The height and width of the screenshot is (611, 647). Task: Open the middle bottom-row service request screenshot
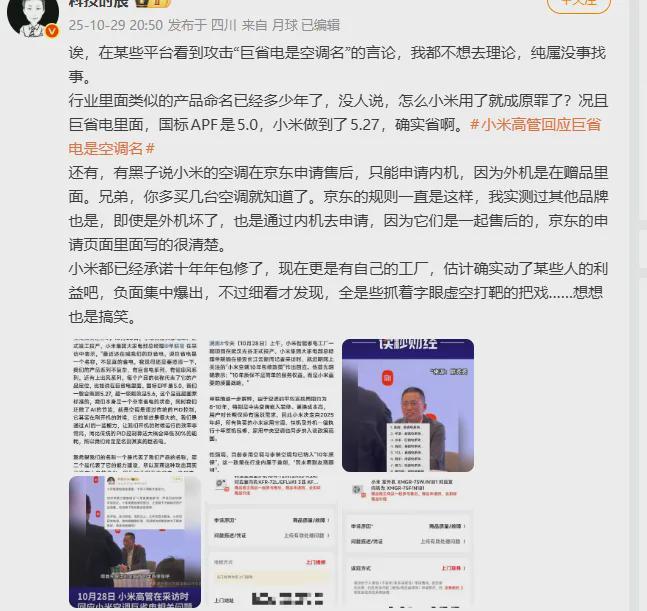pos(272,542)
